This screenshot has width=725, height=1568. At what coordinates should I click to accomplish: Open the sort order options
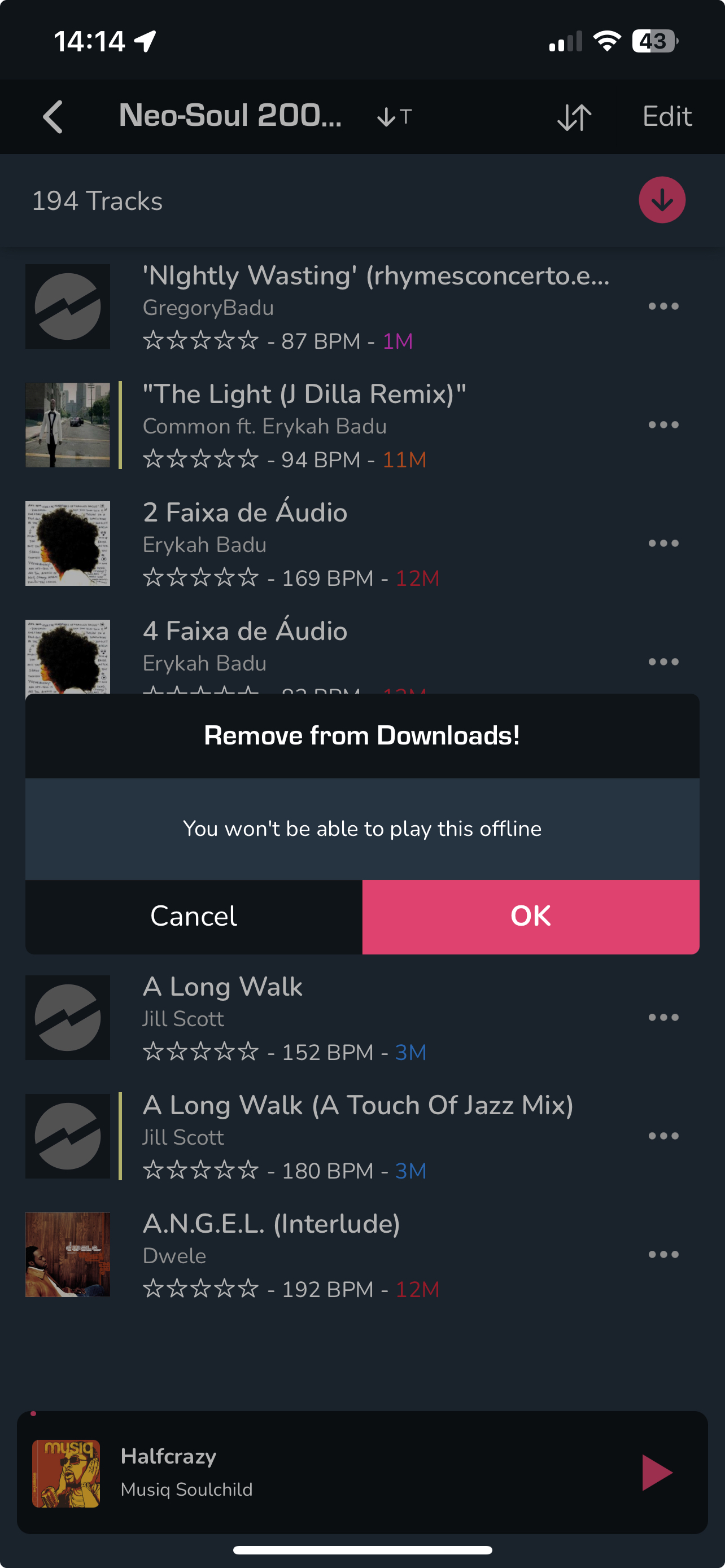574,117
